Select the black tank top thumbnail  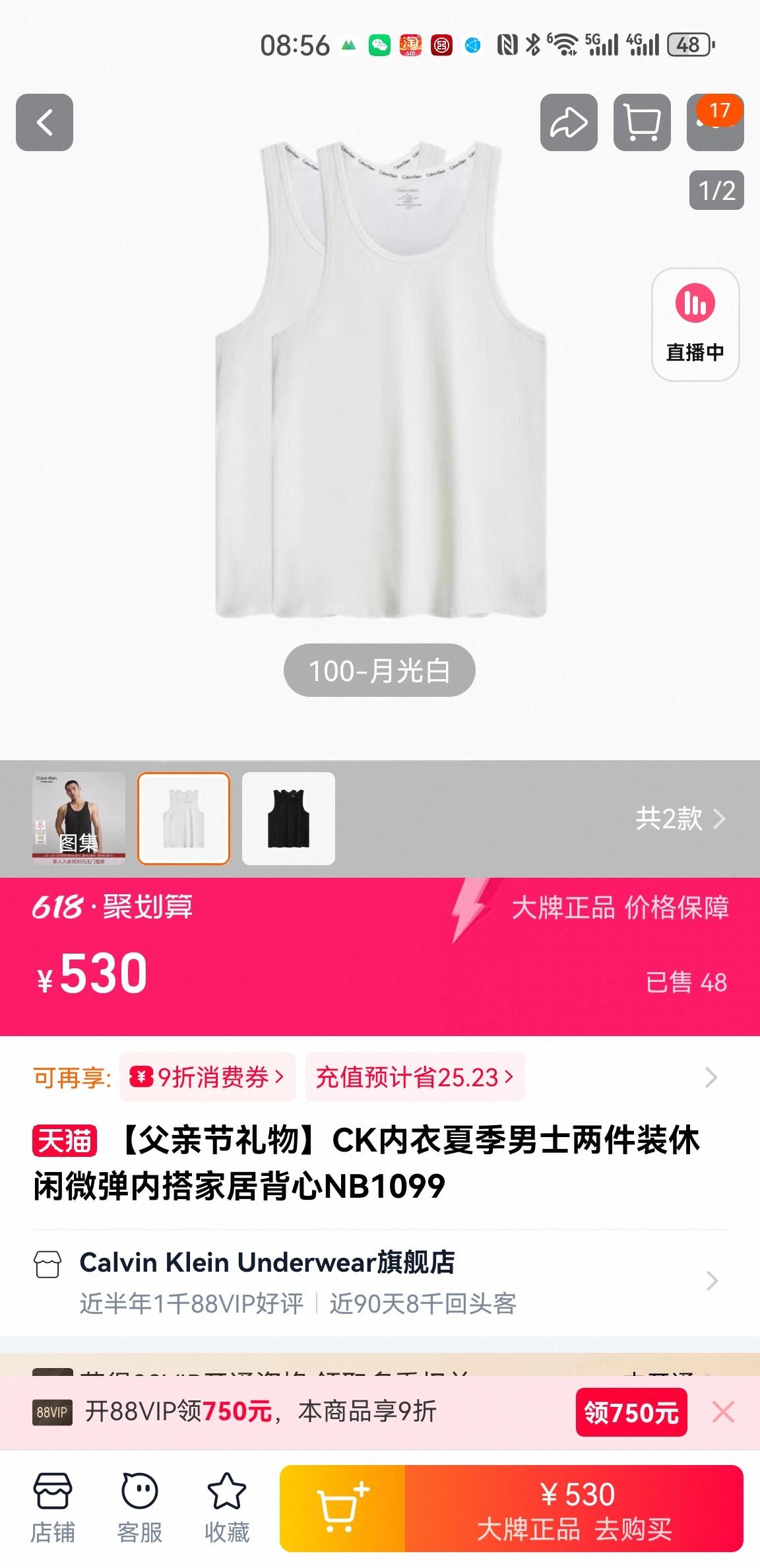point(288,818)
